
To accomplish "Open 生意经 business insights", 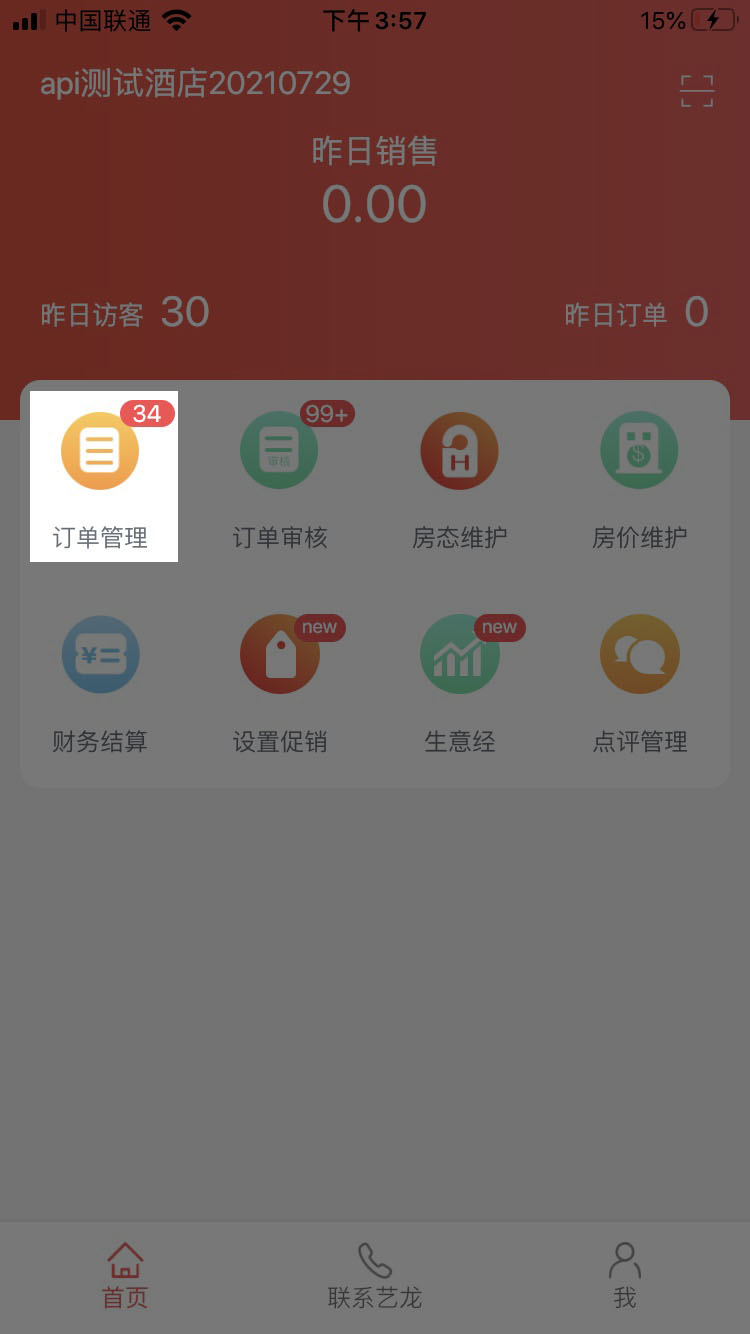I will 460,684.
